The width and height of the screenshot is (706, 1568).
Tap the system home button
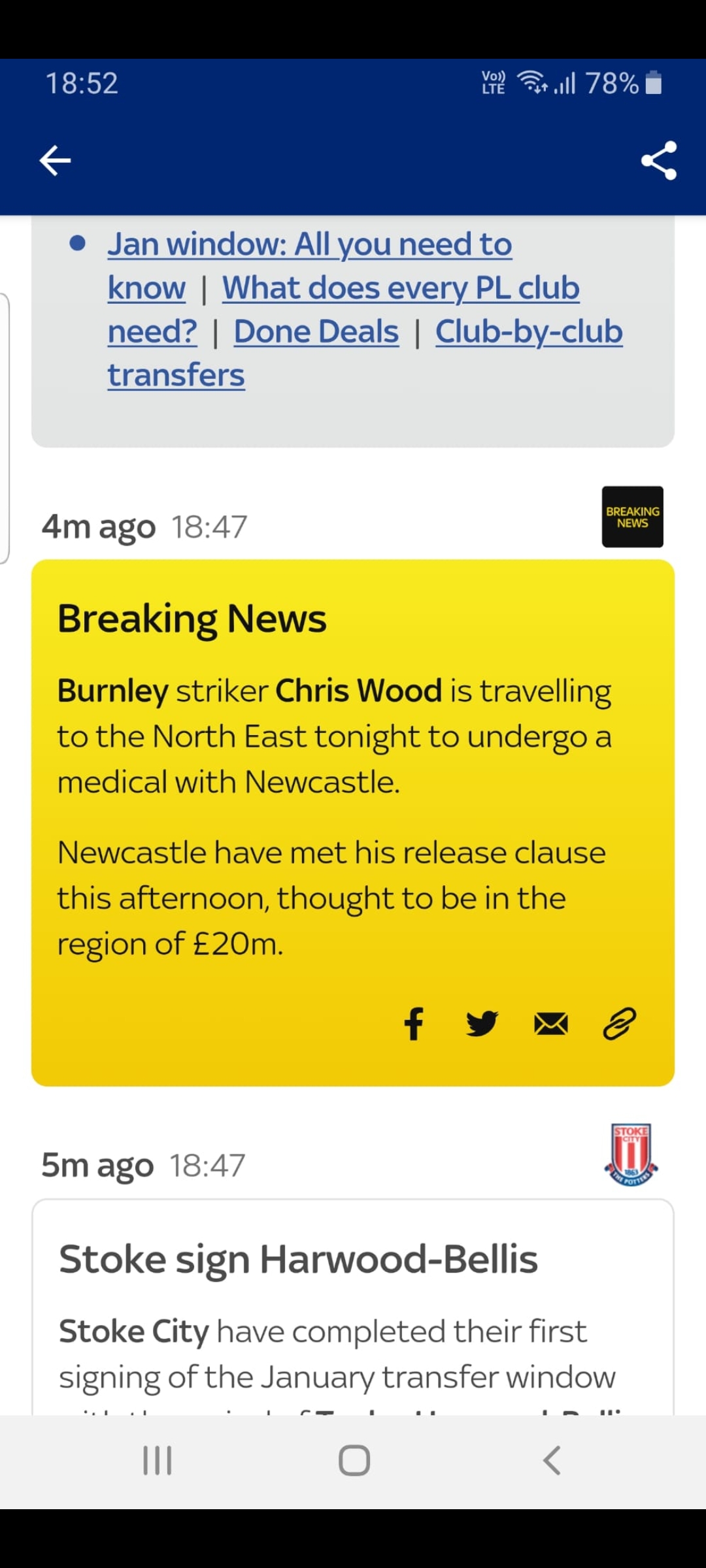(x=354, y=1460)
